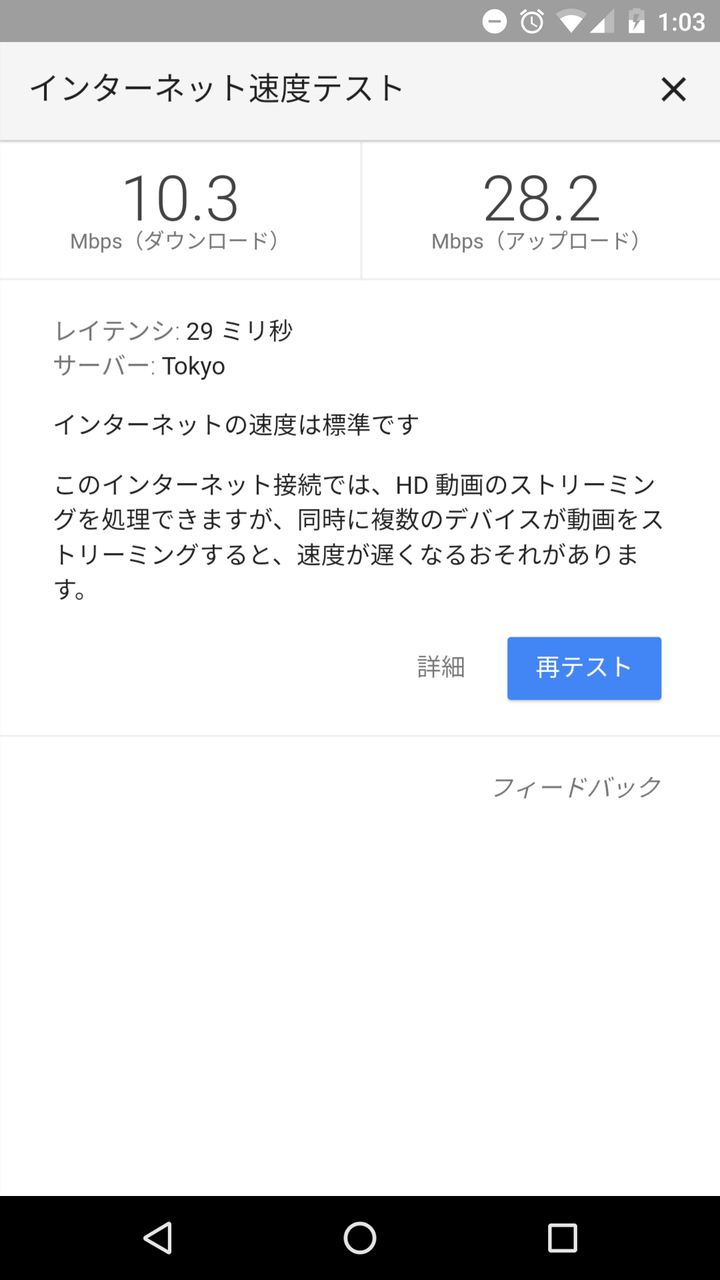Return to the home screen

(x=360, y=1238)
